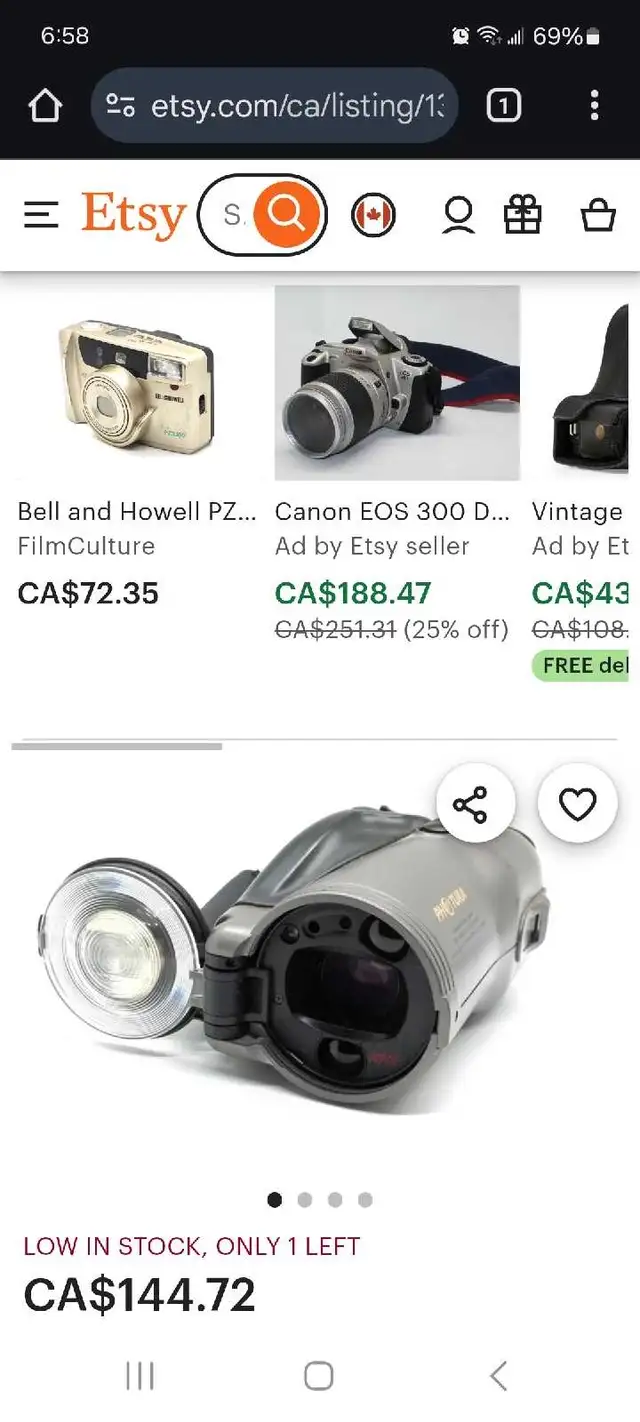Open the Etsy hamburger menu
Screen dimensions: 640x1422
coord(41,214)
